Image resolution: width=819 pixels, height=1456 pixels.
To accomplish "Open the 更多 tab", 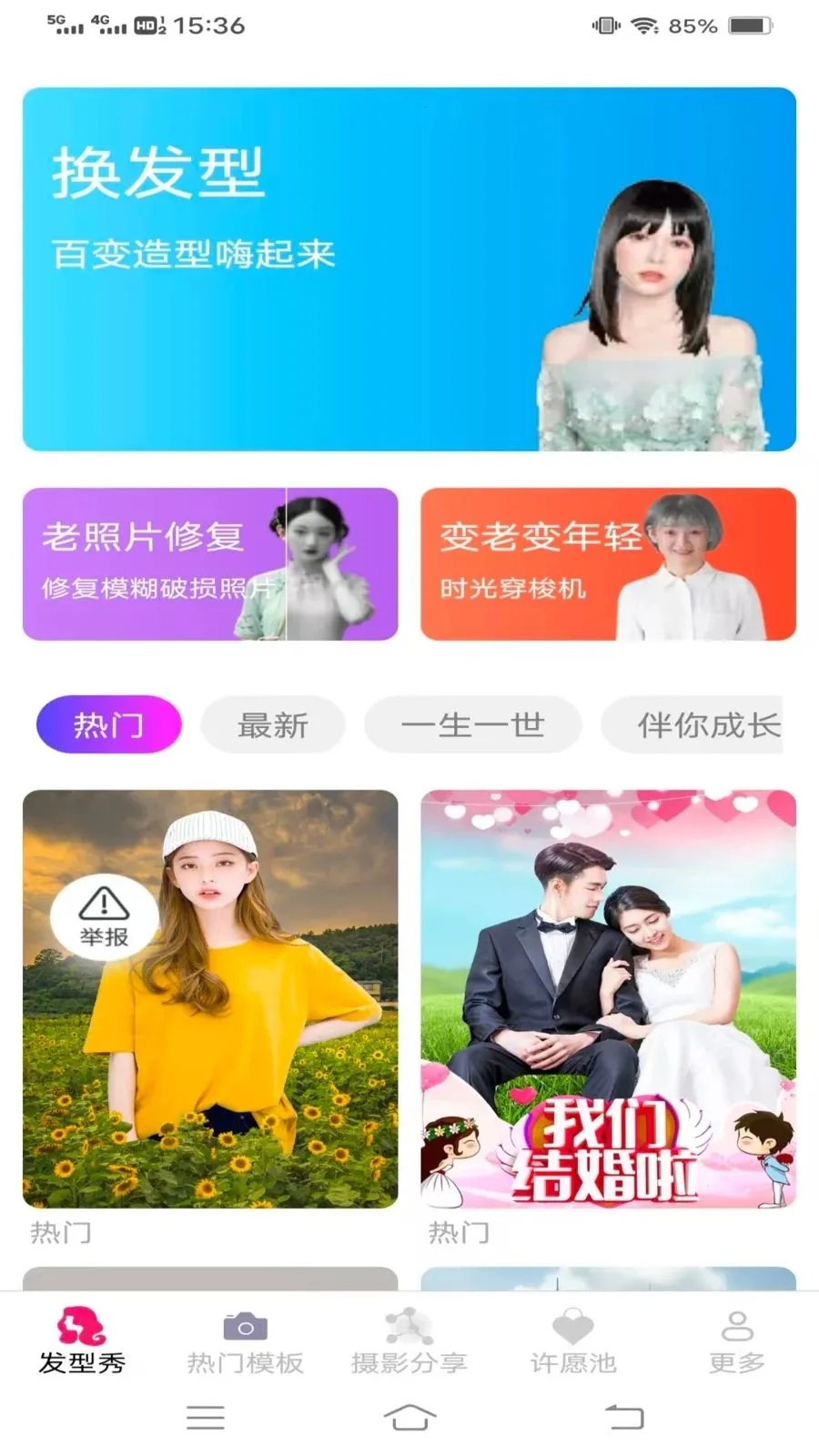I will 737,1341.
